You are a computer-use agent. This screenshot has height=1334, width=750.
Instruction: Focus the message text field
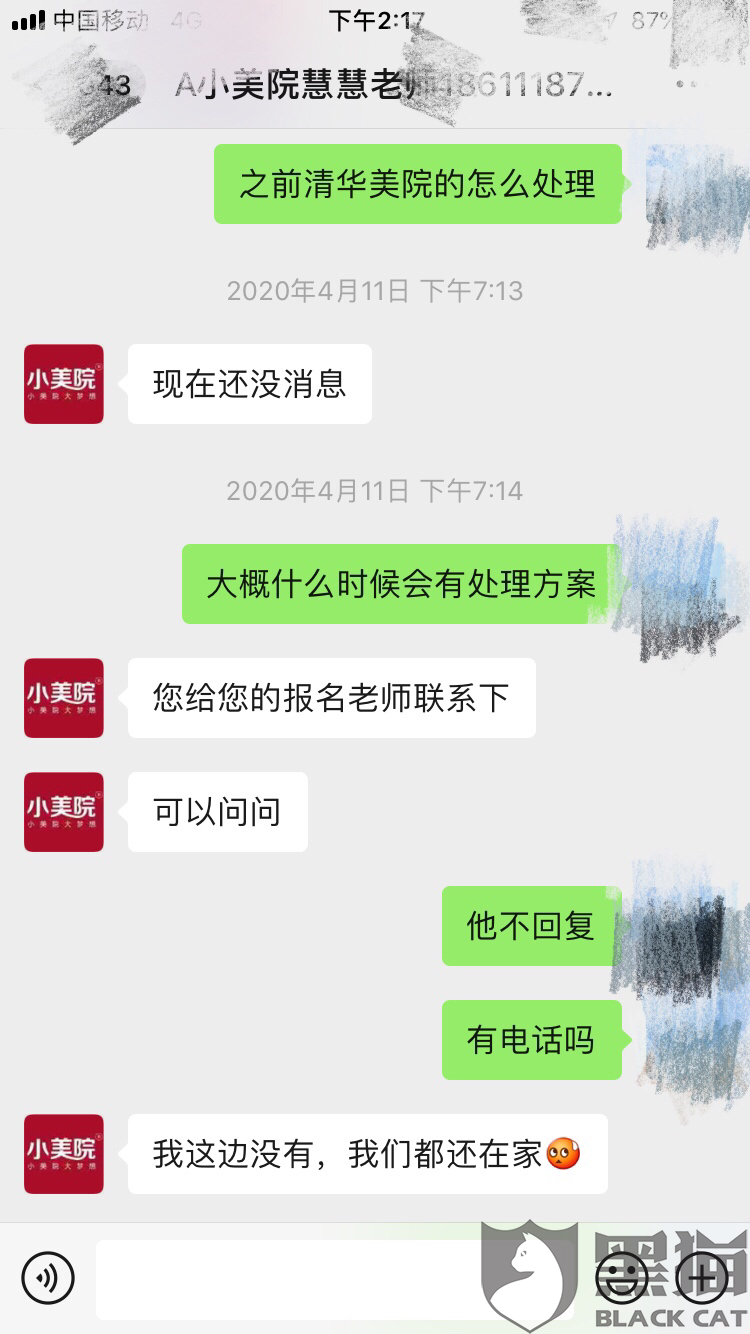(335, 1279)
